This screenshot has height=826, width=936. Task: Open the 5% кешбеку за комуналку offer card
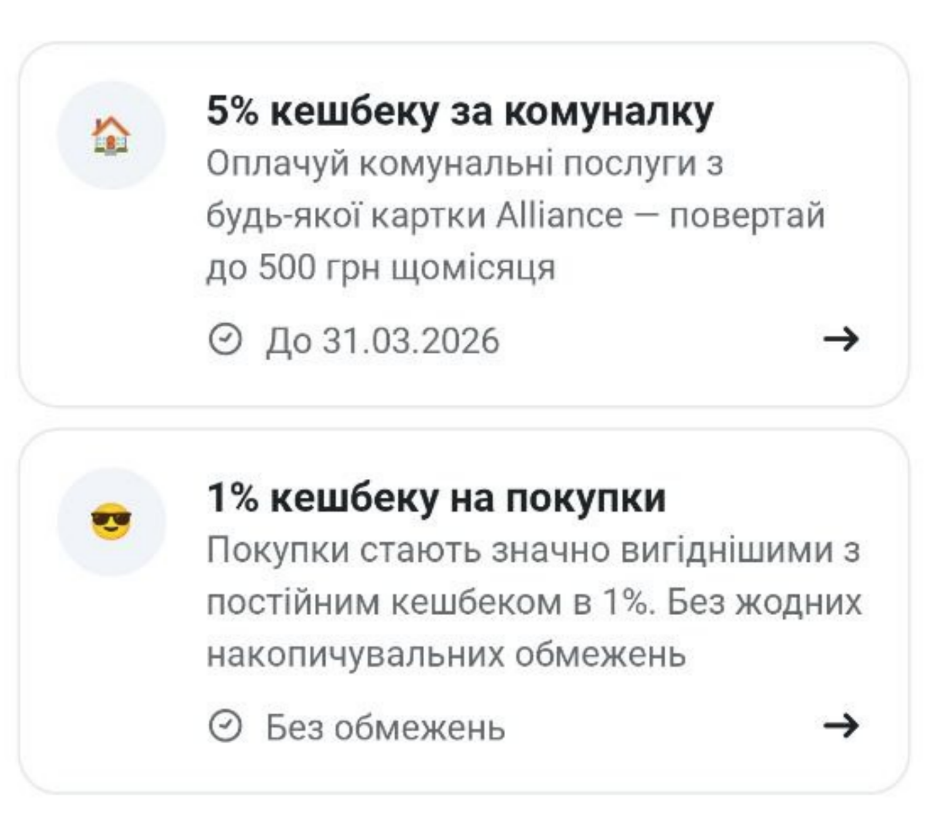point(464,225)
